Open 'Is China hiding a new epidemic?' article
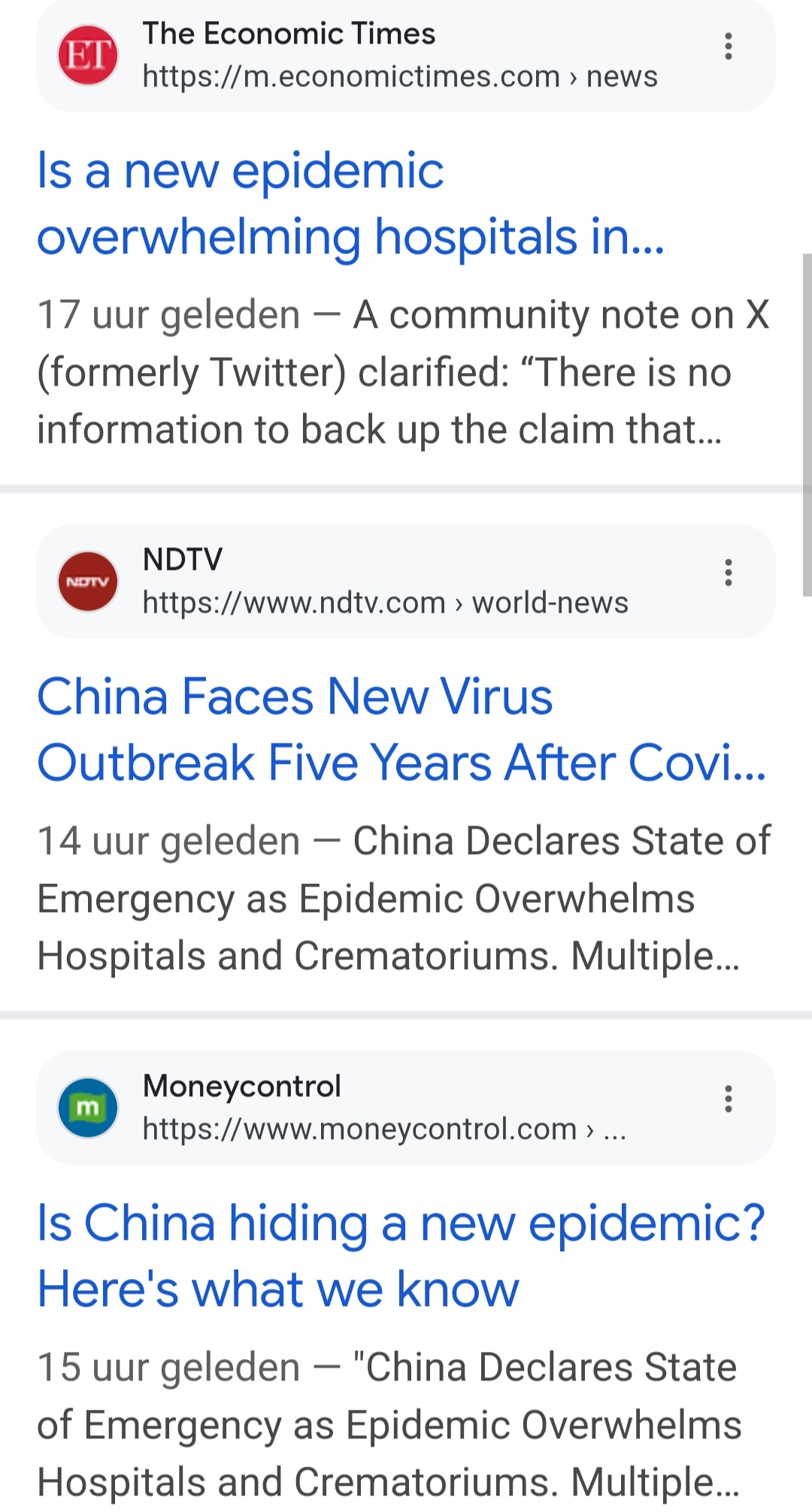The image size is (812, 1512). tap(401, 1256)
